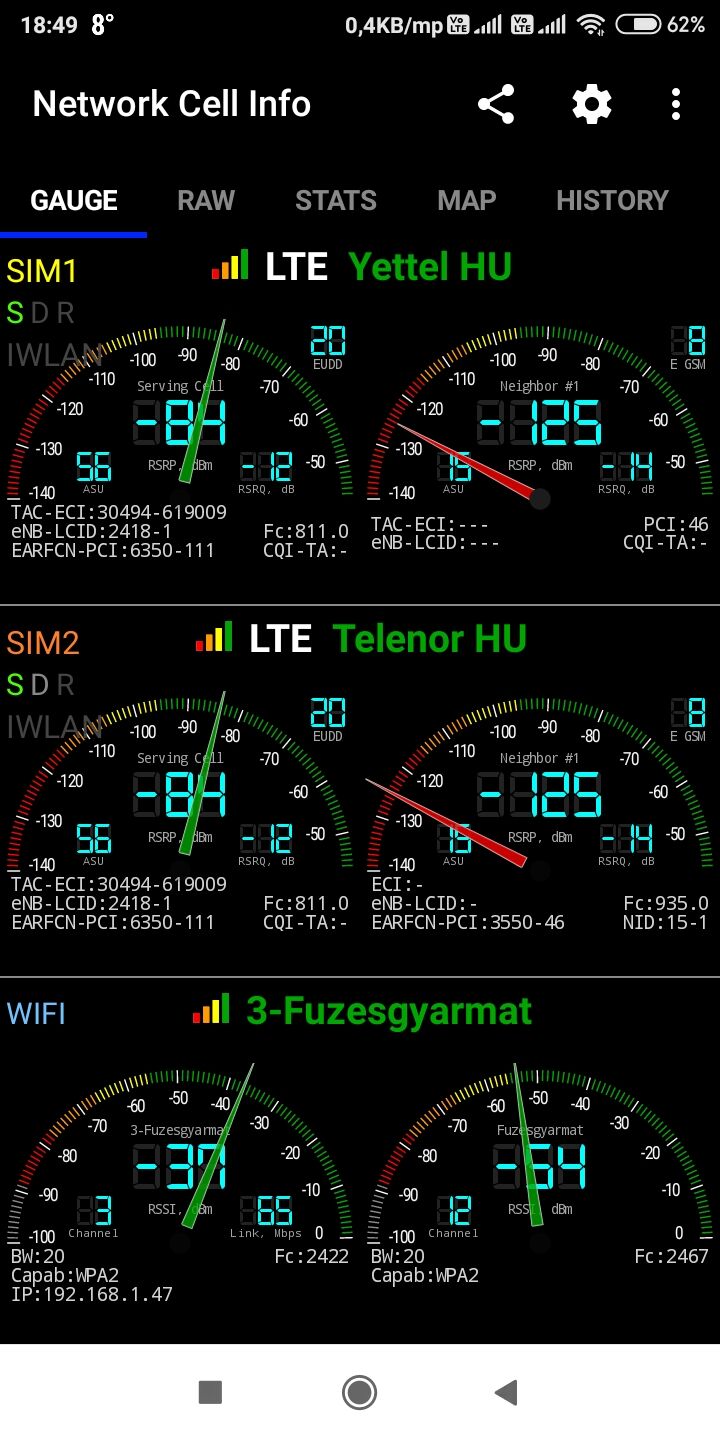Switch to the STATS tab

(336, 200)
